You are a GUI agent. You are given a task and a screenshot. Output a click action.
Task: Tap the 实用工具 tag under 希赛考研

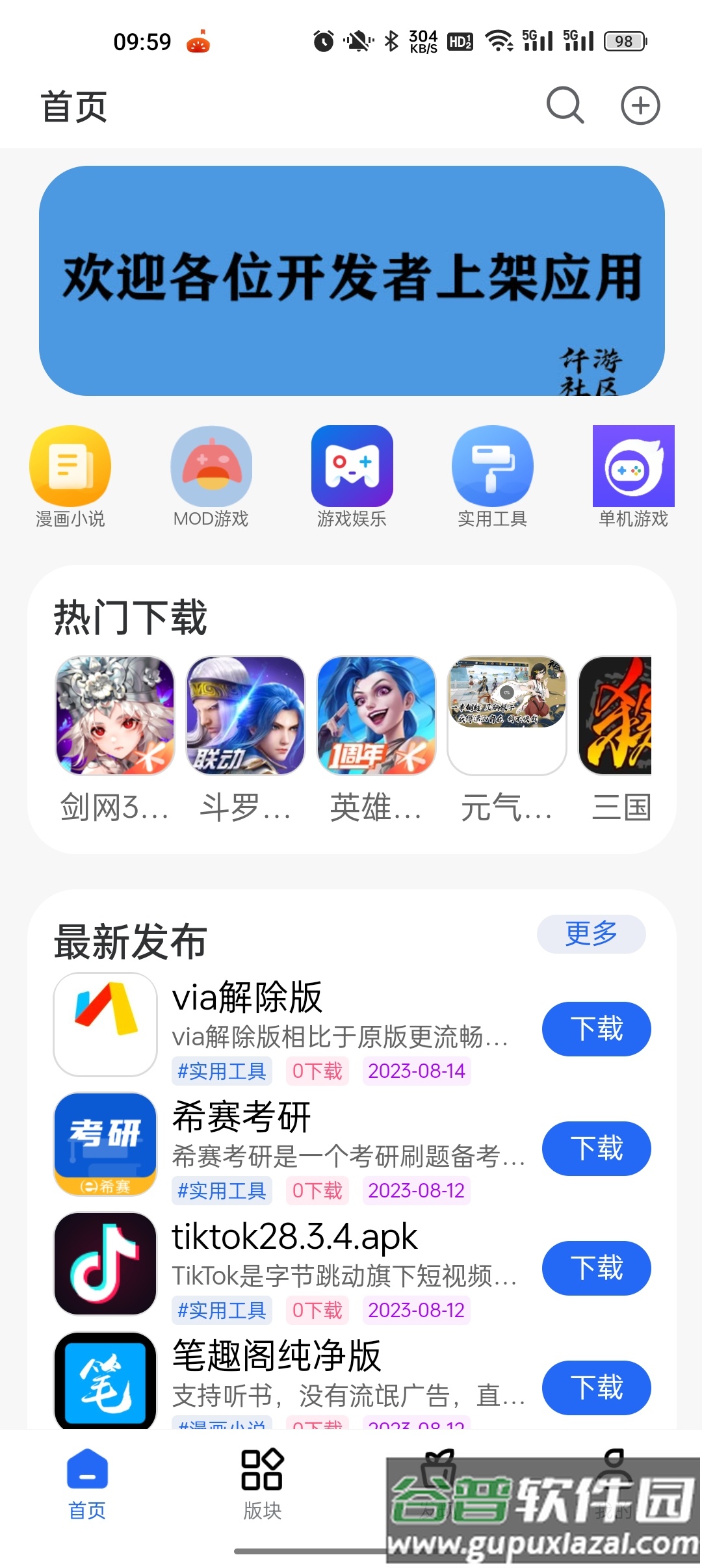tap(222, 1191)
